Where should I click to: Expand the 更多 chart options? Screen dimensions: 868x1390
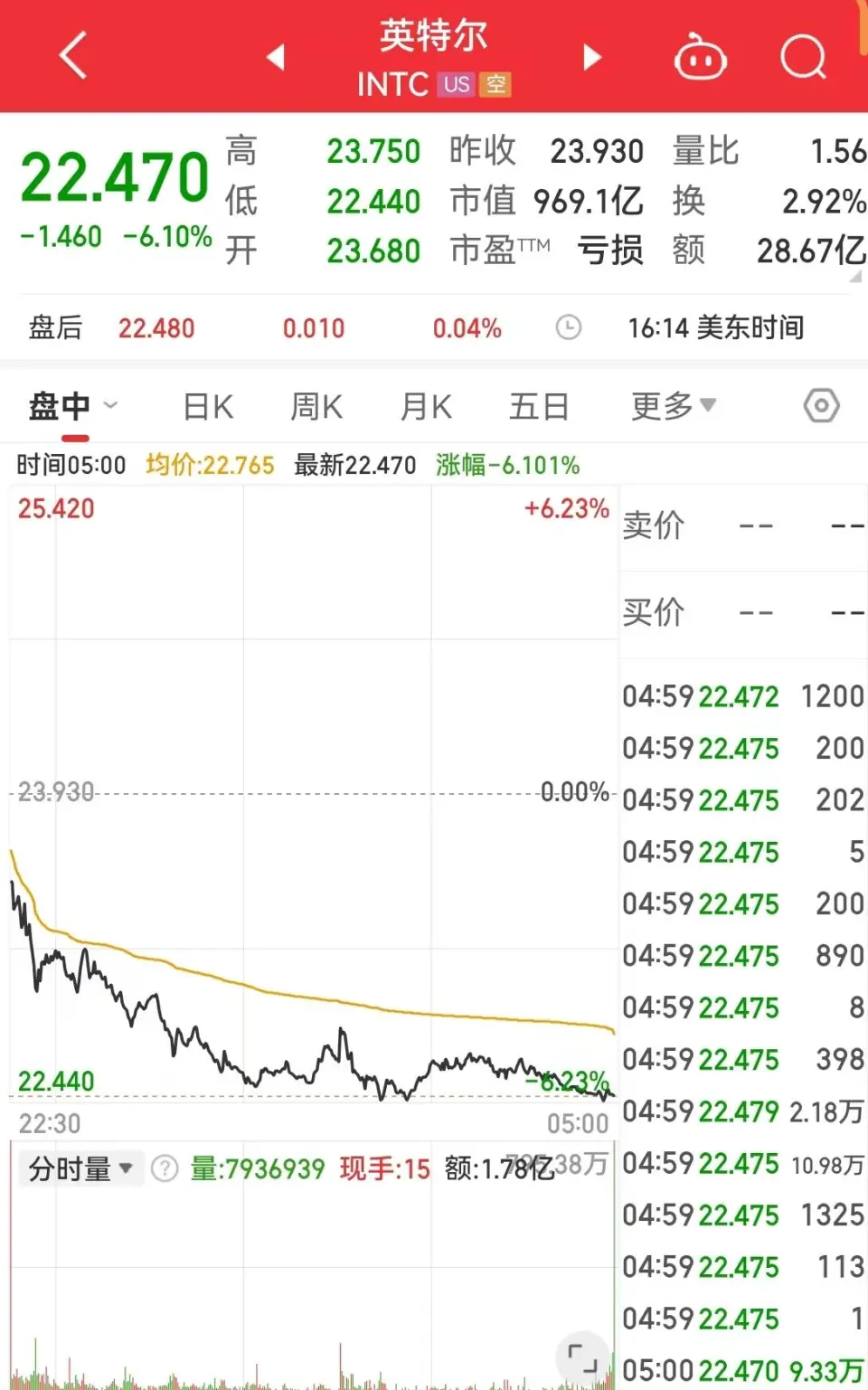tap(673, 406)
